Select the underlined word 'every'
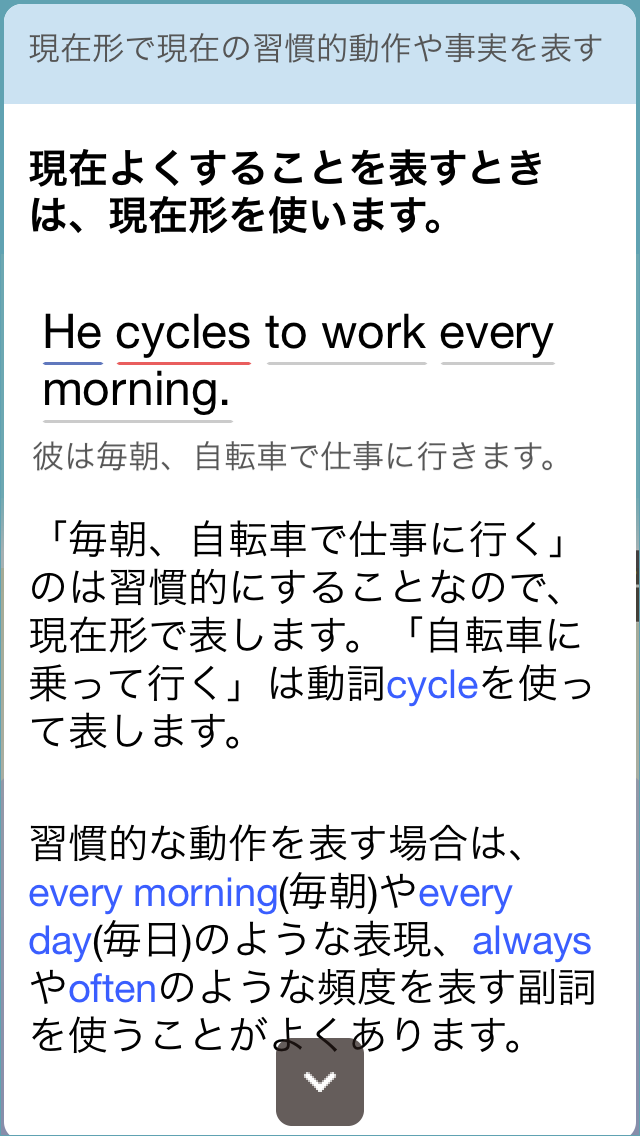Screen dimensions: 640x1136 (497, 333)
